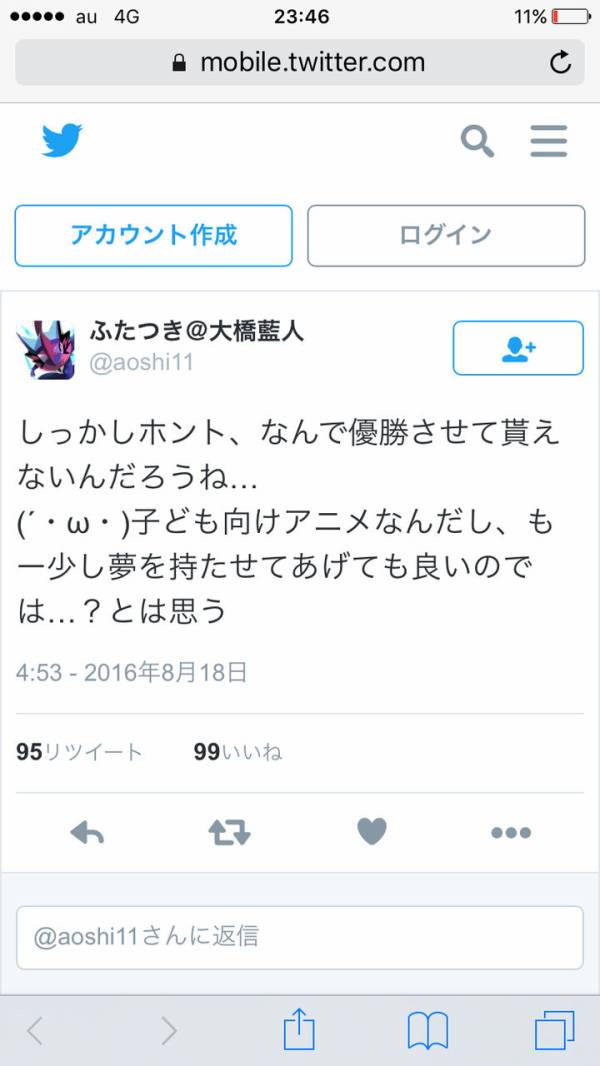Reload page from the address bar

561,63
